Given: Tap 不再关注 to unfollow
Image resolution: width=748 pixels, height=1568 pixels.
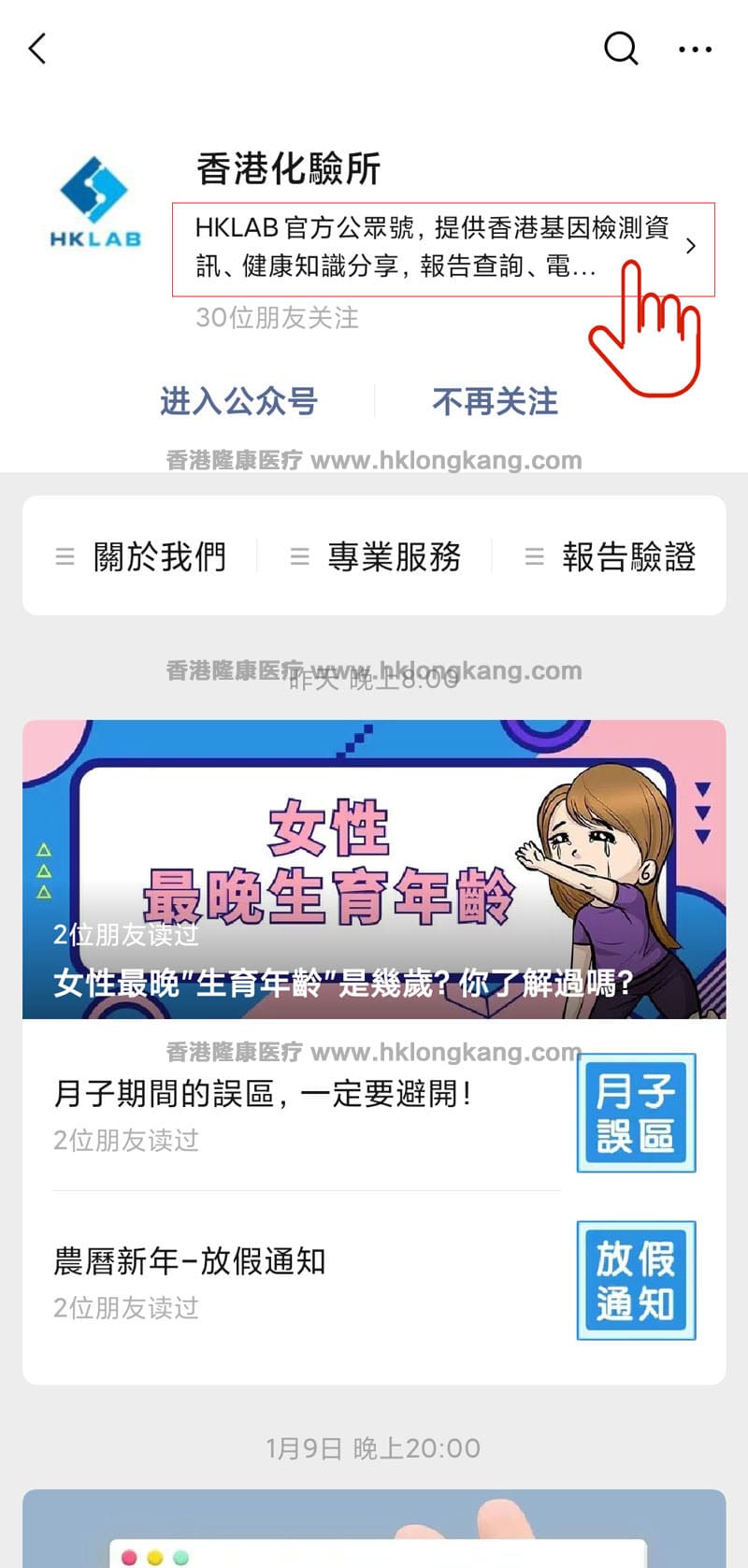Looking at the screenshot, I should coord(495,402).
